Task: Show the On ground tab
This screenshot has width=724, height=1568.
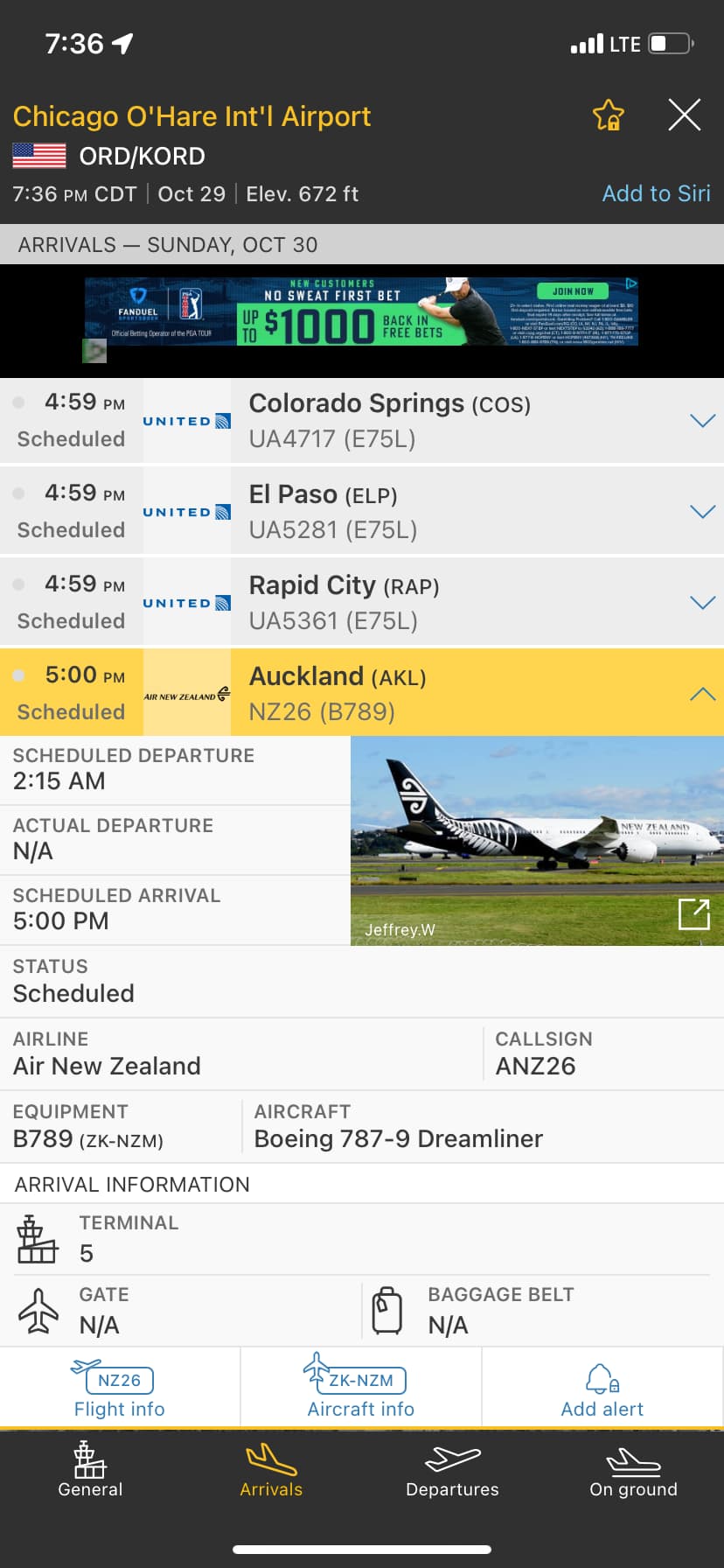Action: pos(633,1470)
